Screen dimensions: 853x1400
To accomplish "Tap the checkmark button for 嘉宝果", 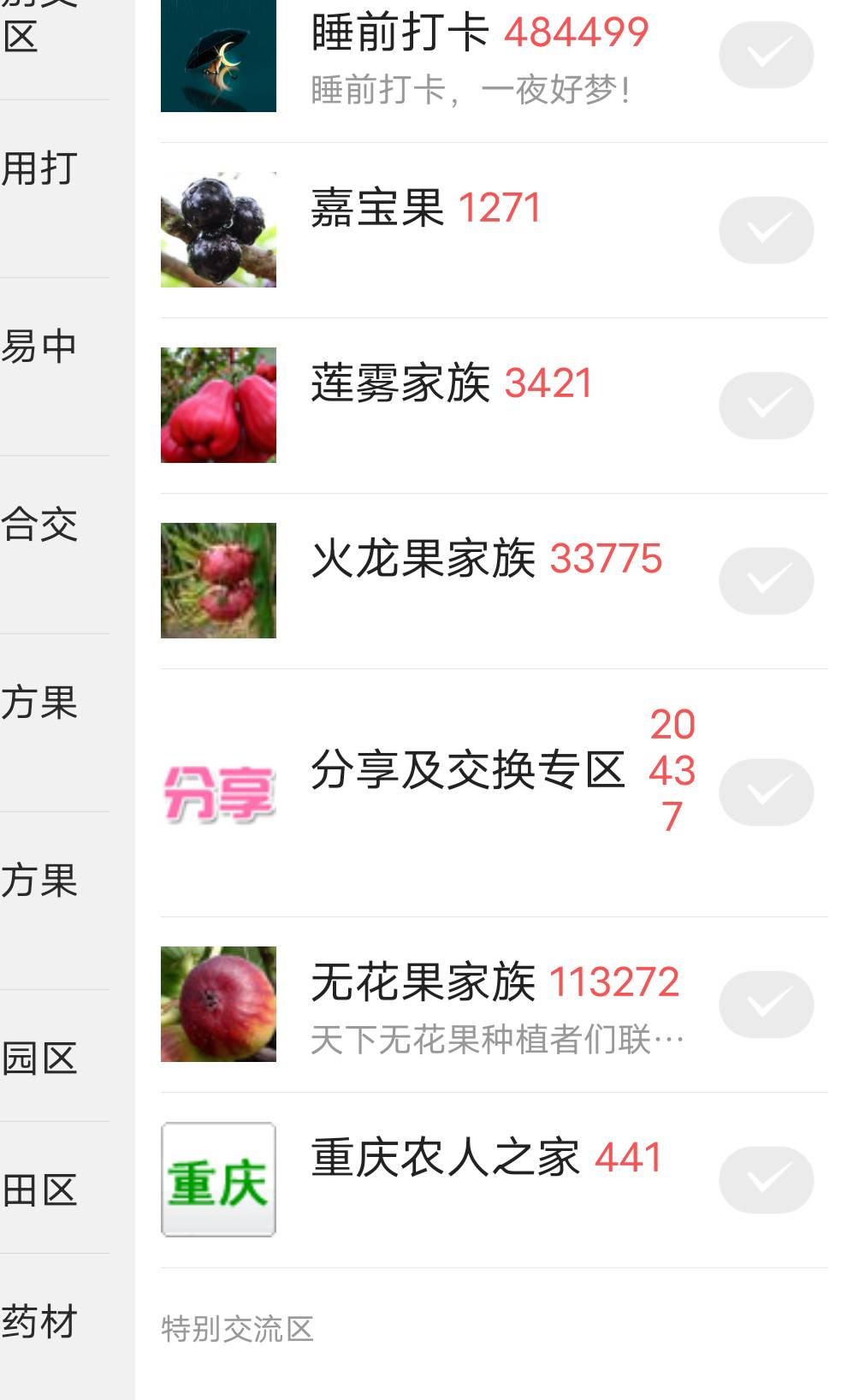I will tap(766, 230).
